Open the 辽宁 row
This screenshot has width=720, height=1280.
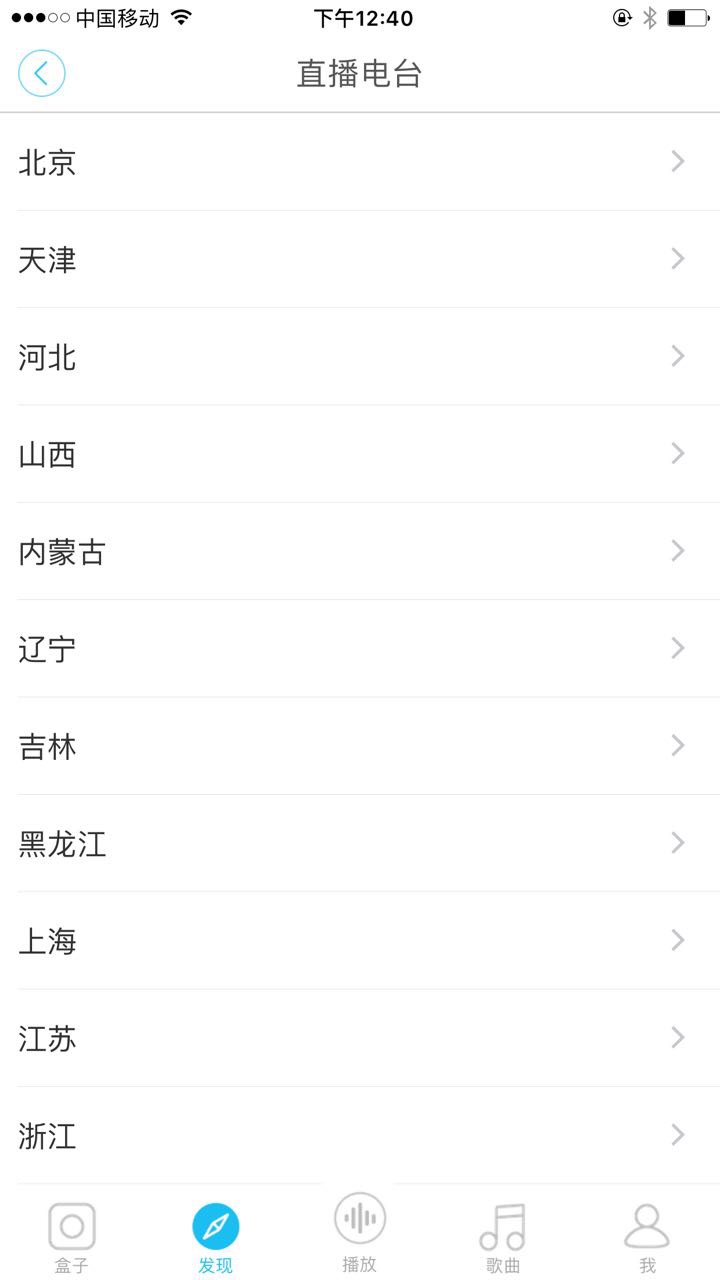tap(360, 649)
